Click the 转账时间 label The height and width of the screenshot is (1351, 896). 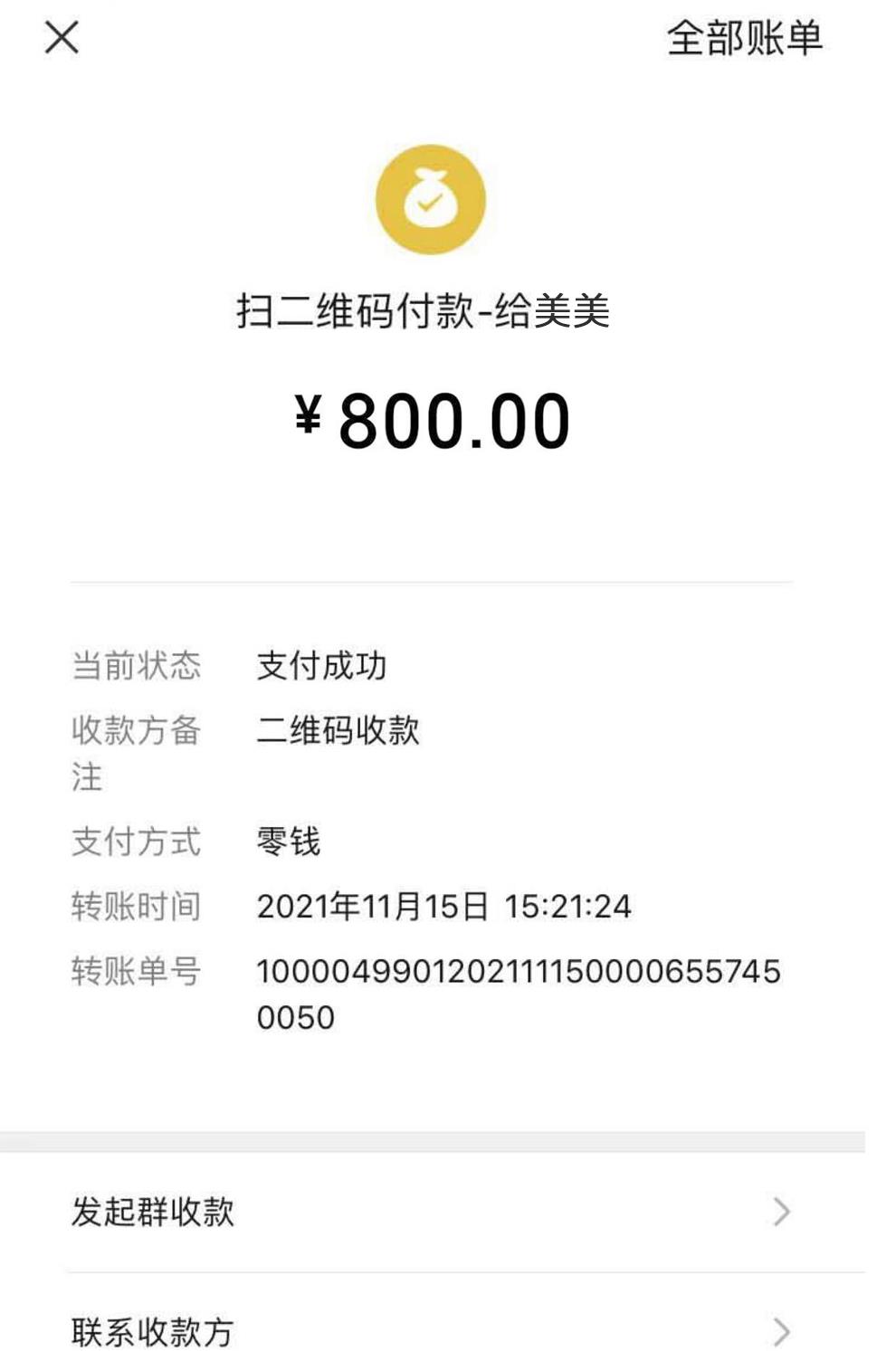tap(138, 905)
